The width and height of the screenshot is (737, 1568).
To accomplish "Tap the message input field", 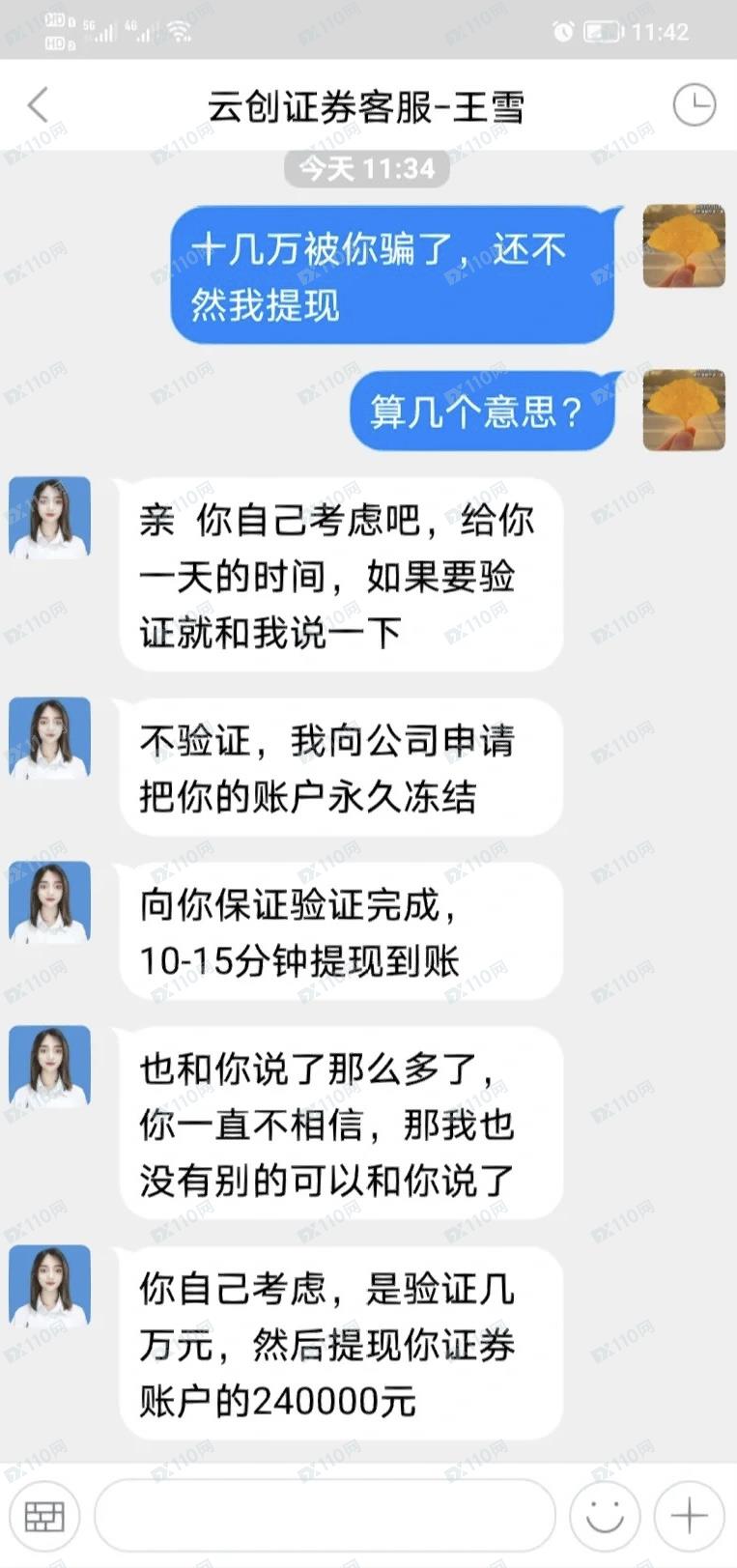I will 325,1516.
